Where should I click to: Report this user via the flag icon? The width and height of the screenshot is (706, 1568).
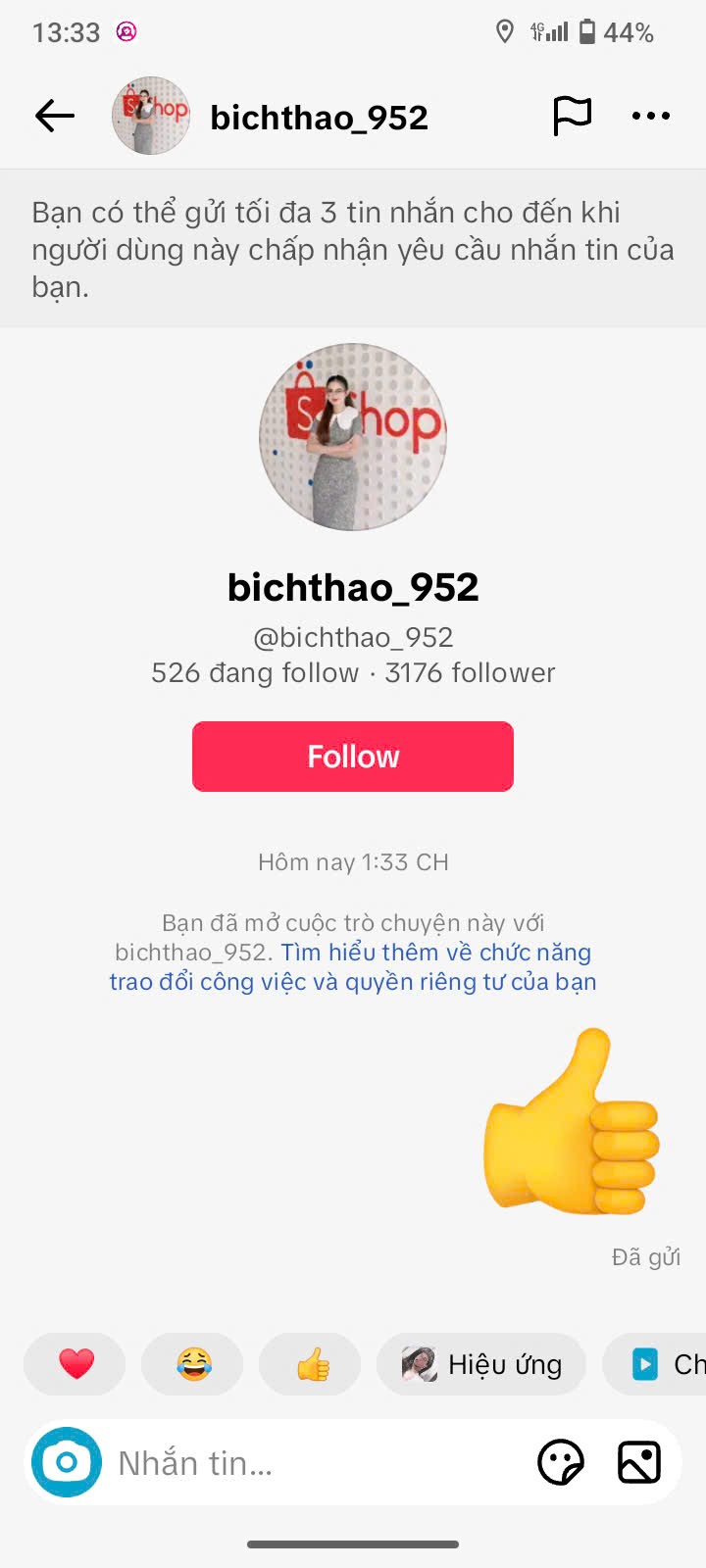coord(572,116)
